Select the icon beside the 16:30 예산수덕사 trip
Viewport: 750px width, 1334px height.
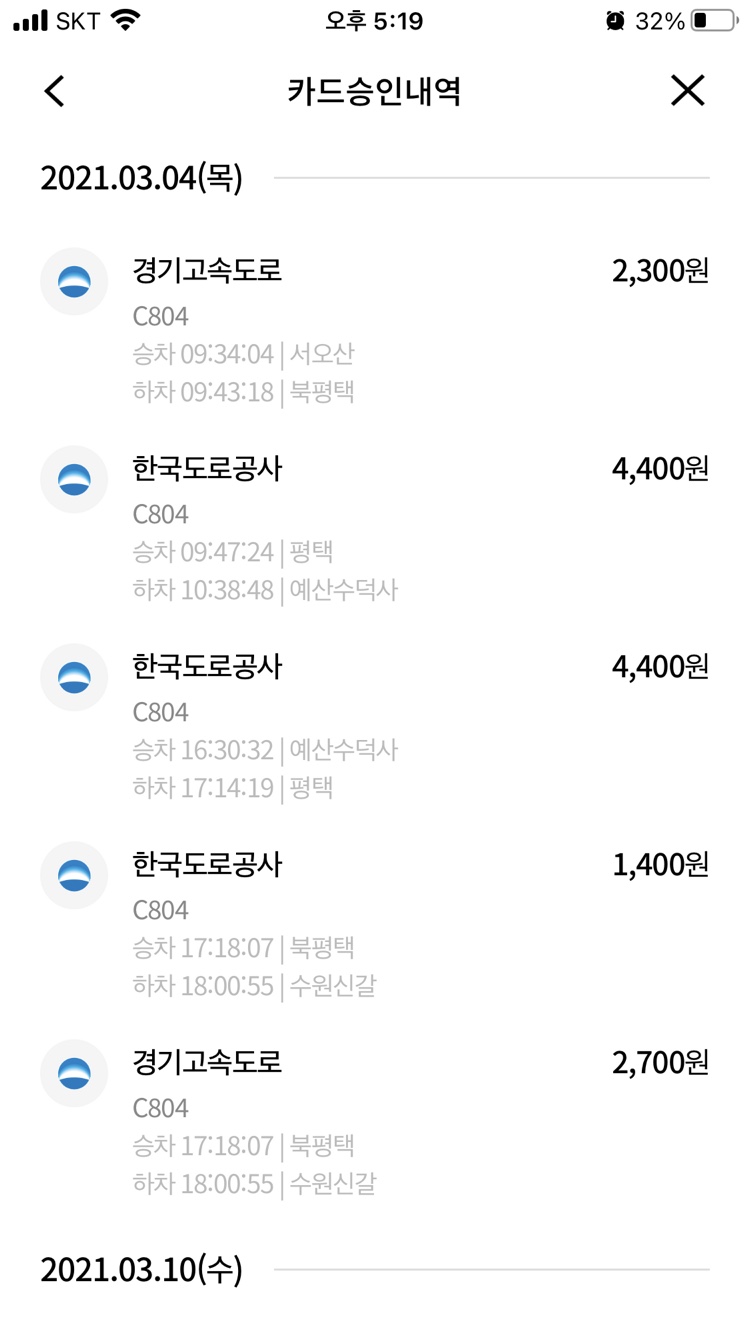coord(73,678)
